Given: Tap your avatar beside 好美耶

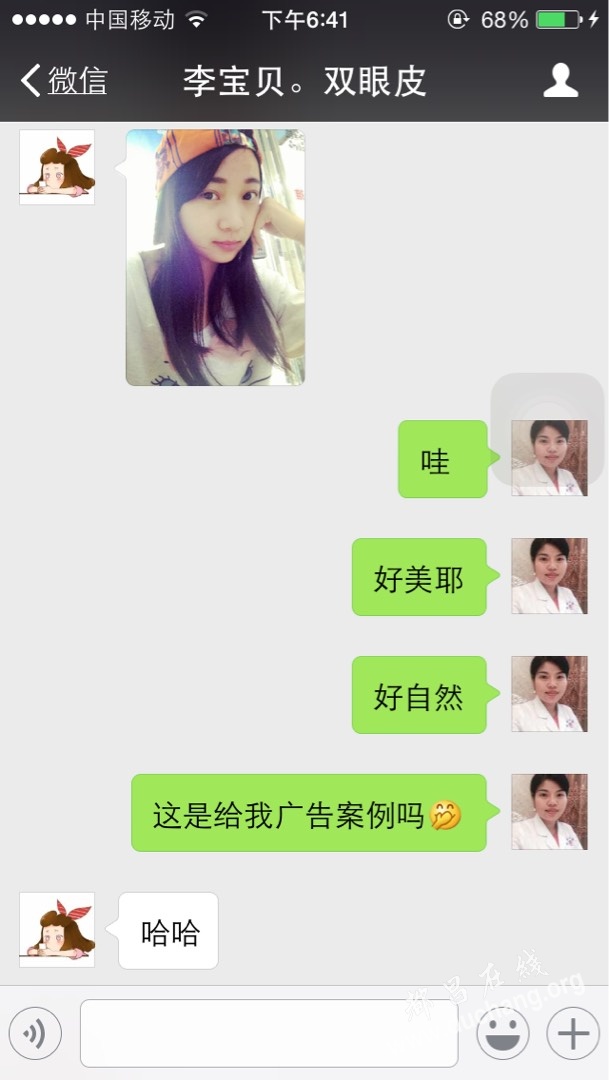Looking at the screenshot, I should pyautogui.click(x=549, y=576).
